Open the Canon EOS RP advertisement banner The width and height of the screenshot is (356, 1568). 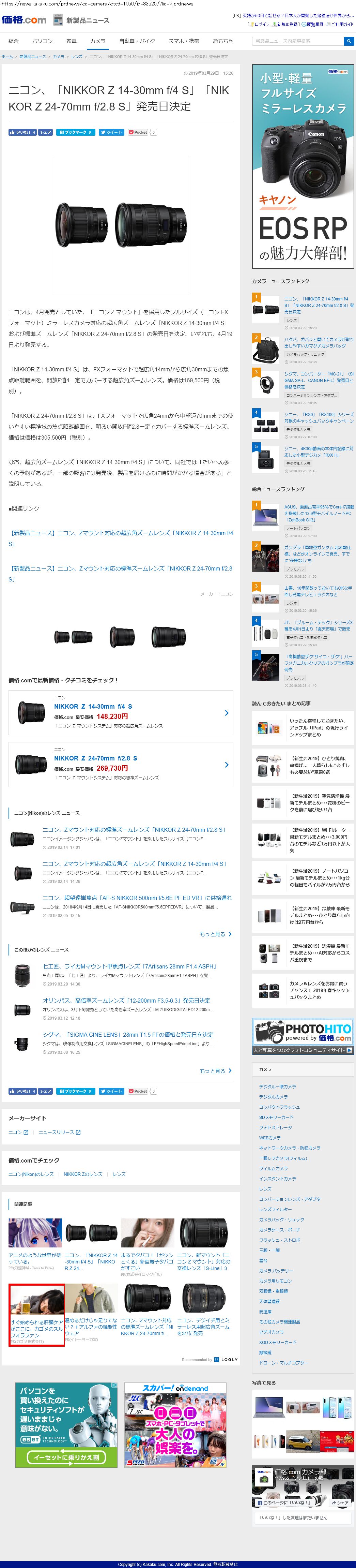pyautogui.click(x=303, y=166)
